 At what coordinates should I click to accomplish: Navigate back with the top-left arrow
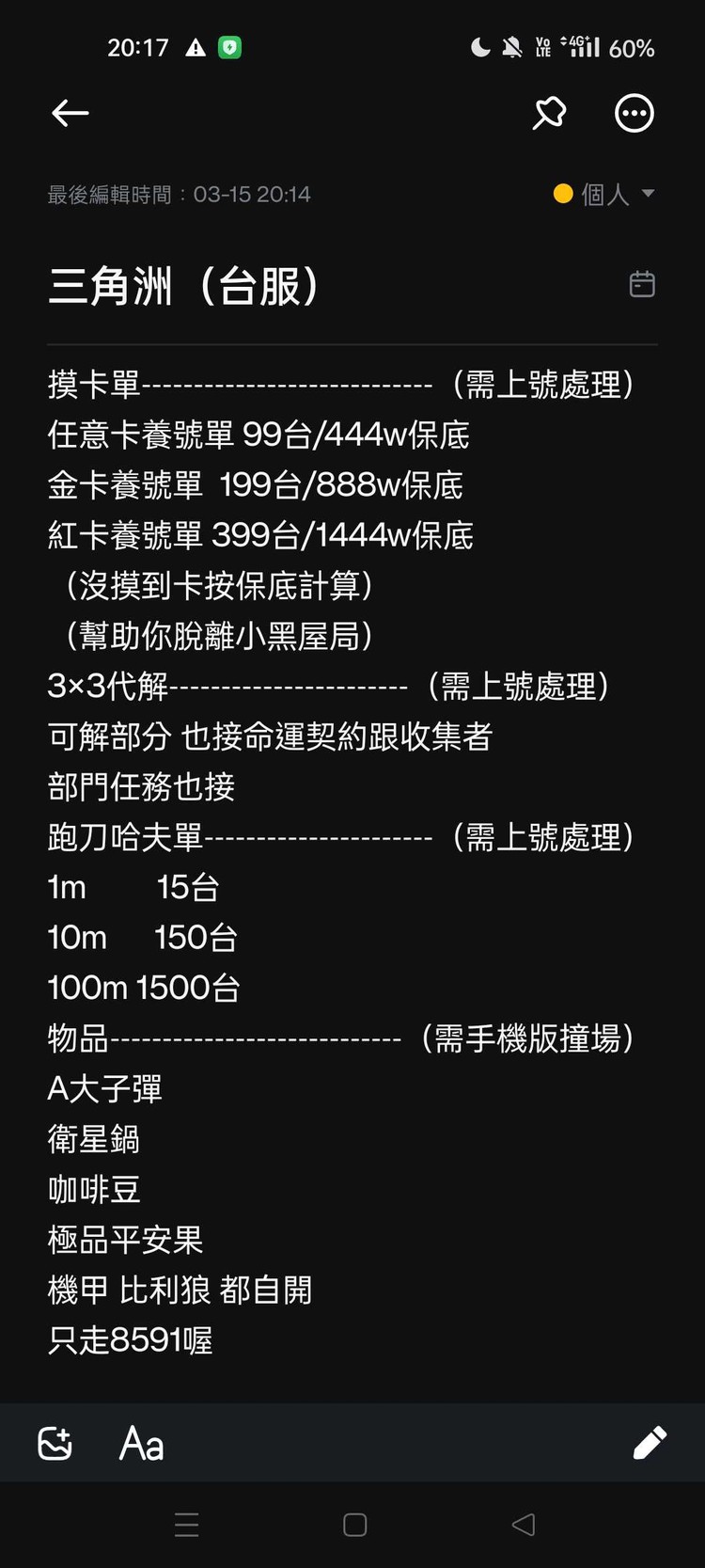point(69,113)
